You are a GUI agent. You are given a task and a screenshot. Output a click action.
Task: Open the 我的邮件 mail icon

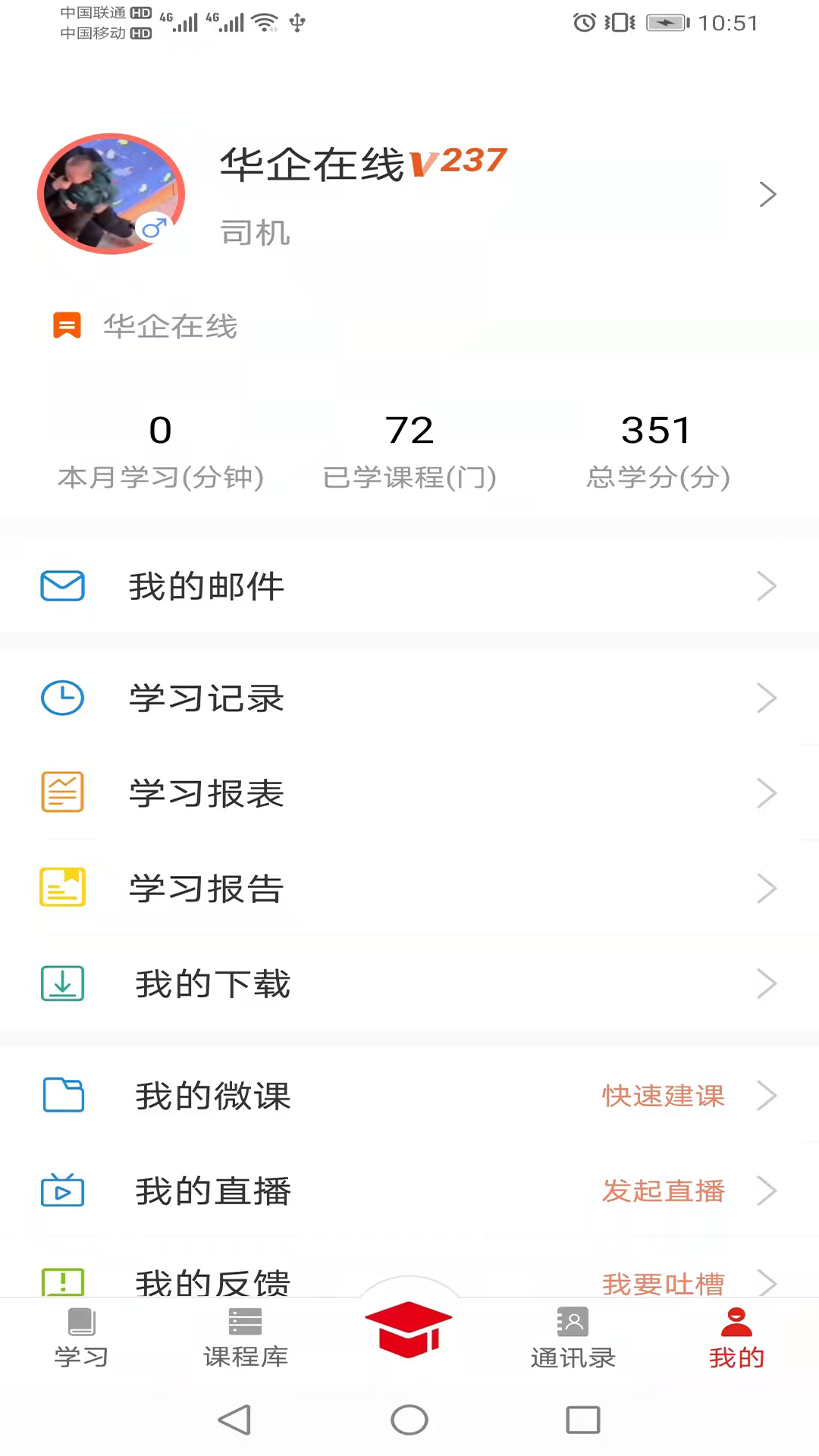point(62,585)
